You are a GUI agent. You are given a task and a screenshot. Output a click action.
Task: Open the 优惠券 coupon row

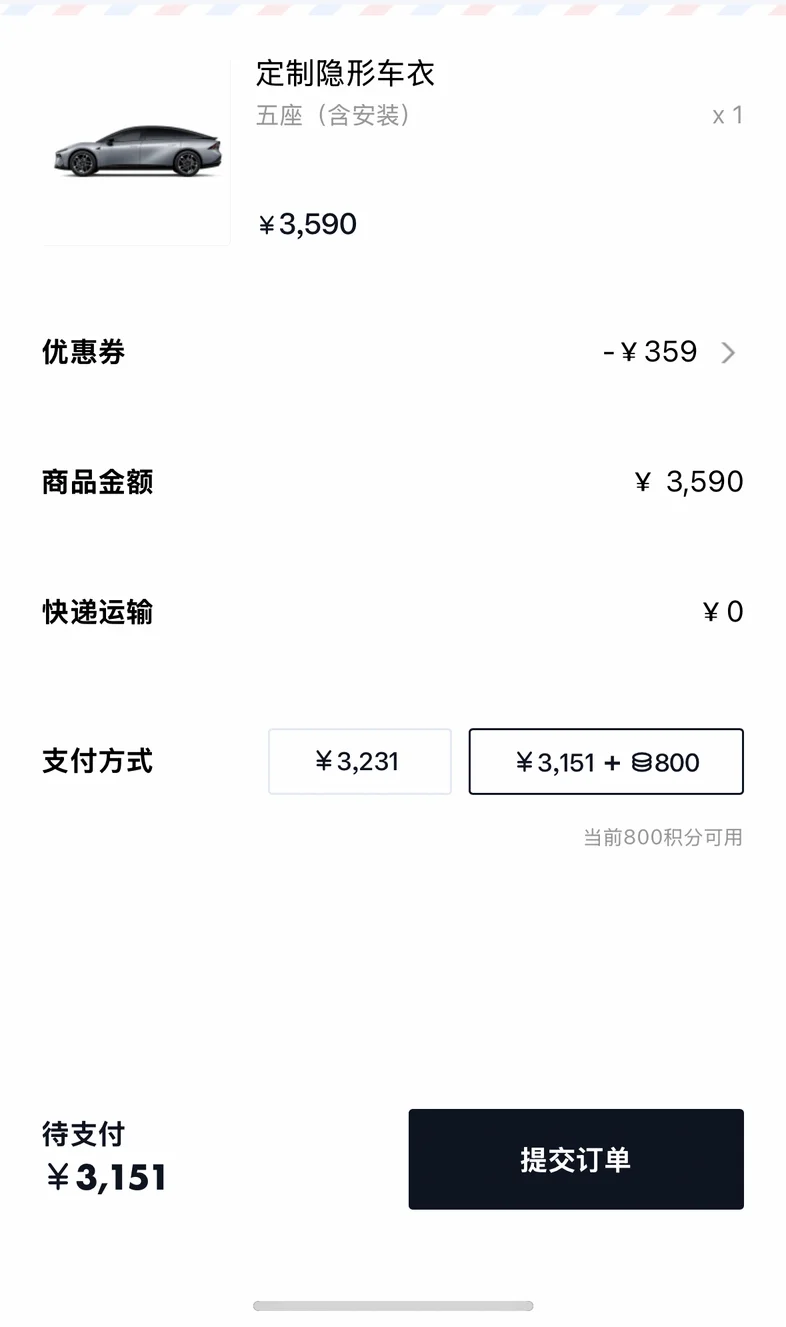392,352
